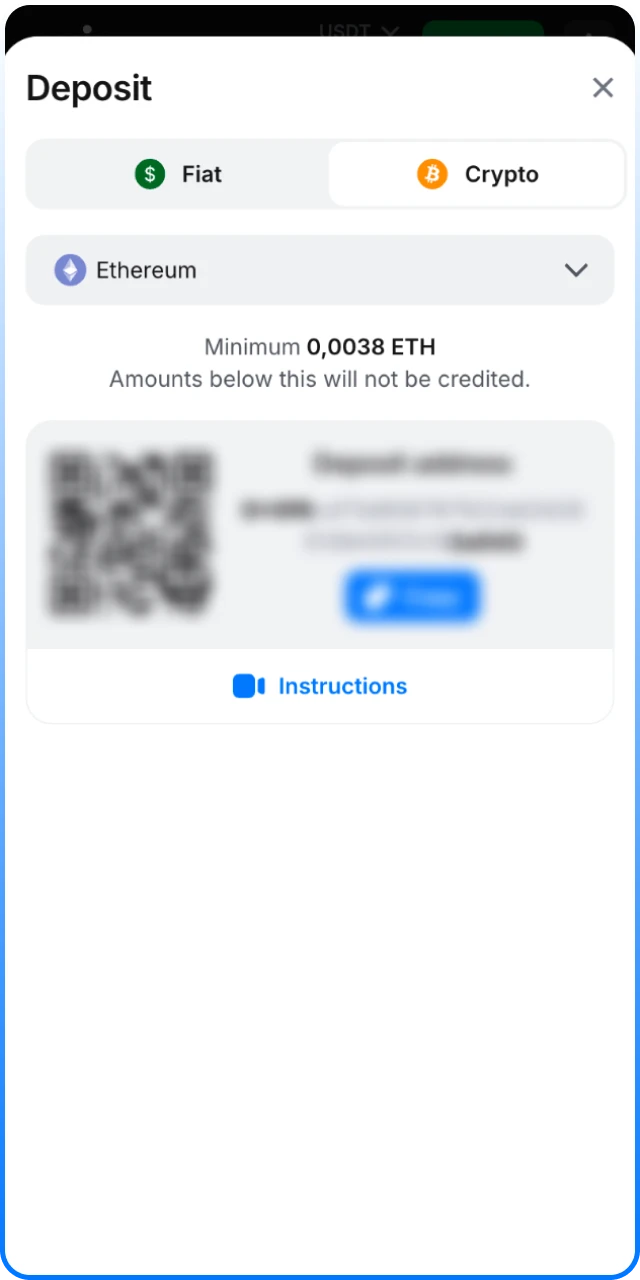Screen dimensions: 640x1280
Task: Select the Crypto tab
Action: (x=477, y=174)
